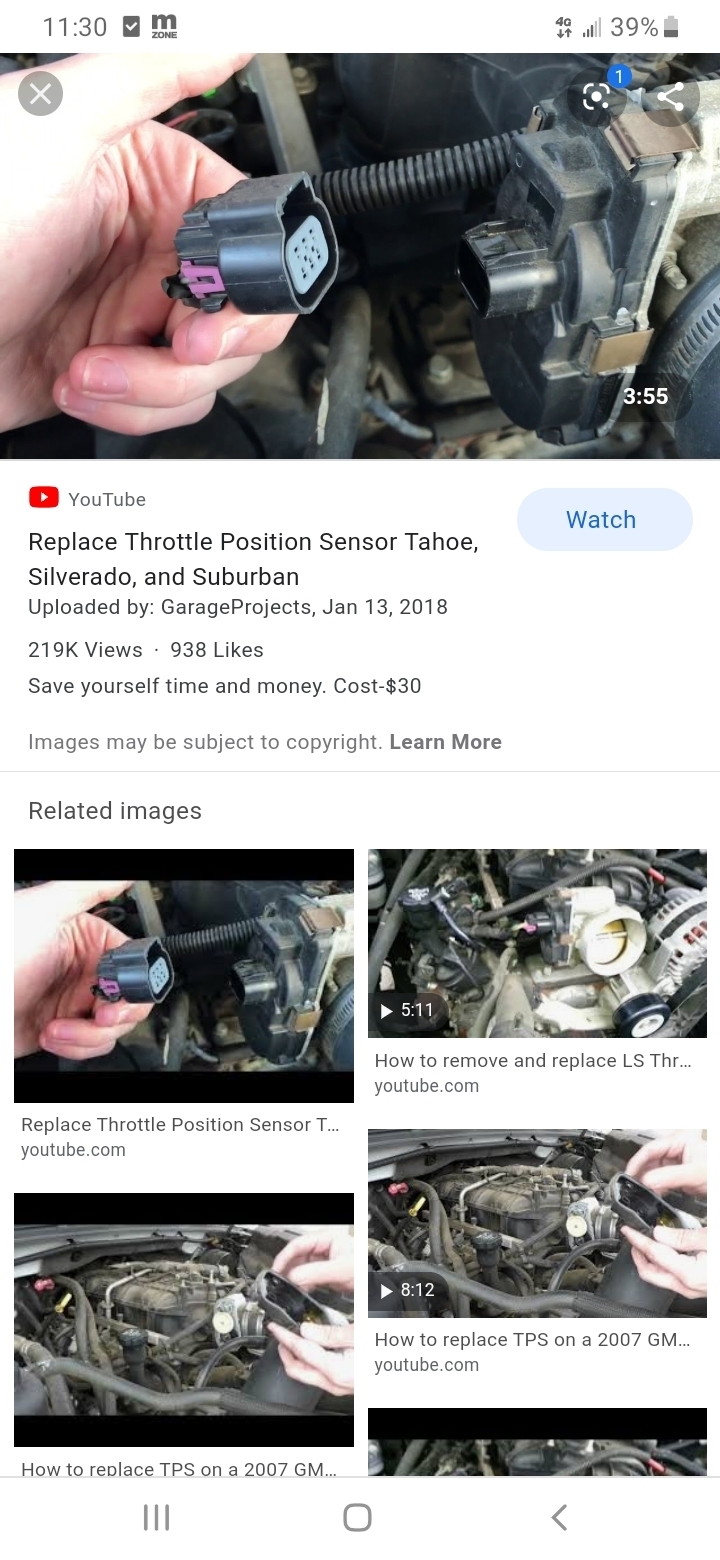This screenshot has height=1560, width=720.
Task: Open recent apps from navigation bar
Action: 157,1517
